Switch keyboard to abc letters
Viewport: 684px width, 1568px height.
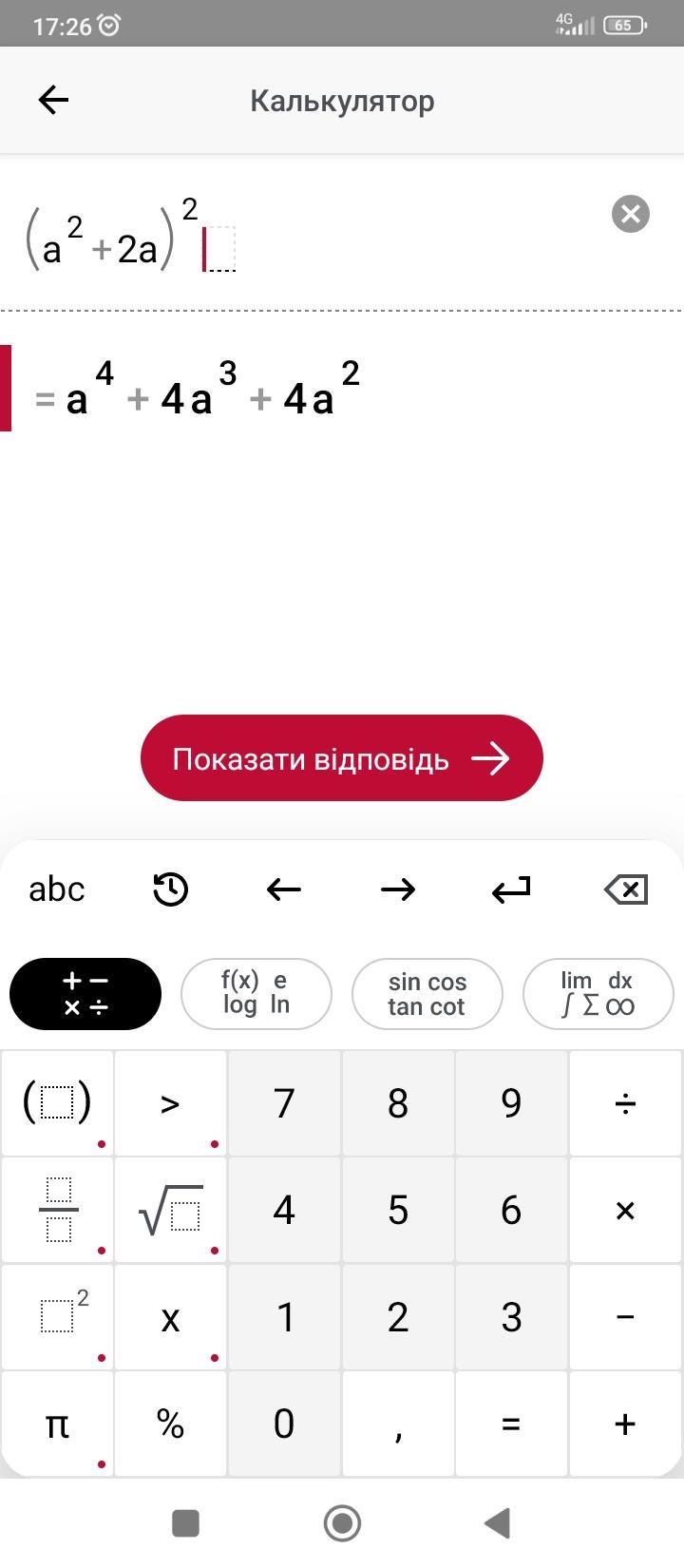tap(57, 889)
